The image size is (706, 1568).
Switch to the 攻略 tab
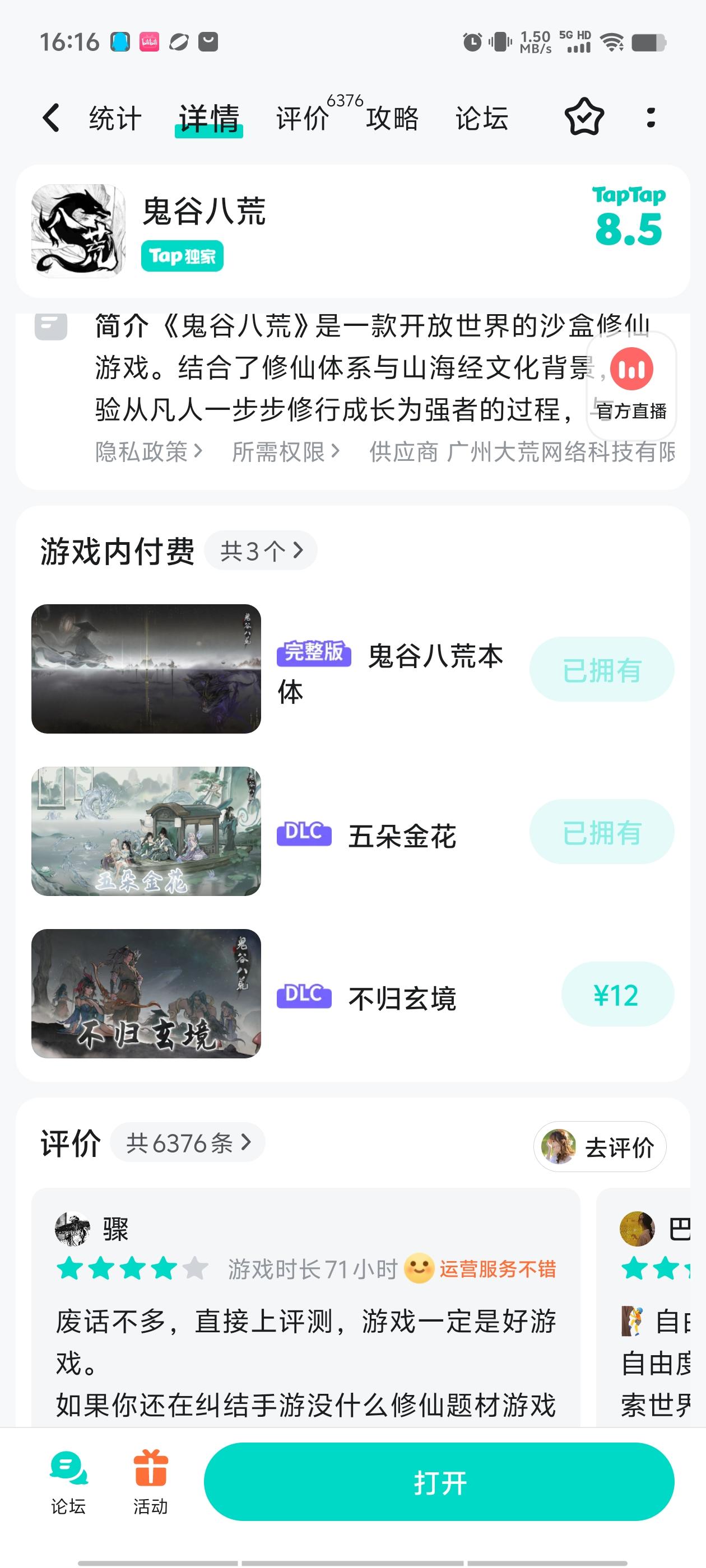(392, 118)
